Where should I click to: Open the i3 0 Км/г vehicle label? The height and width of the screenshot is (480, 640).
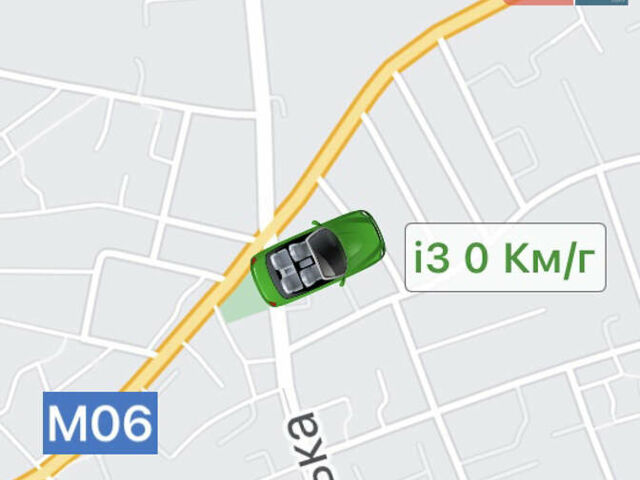(505, 258)
